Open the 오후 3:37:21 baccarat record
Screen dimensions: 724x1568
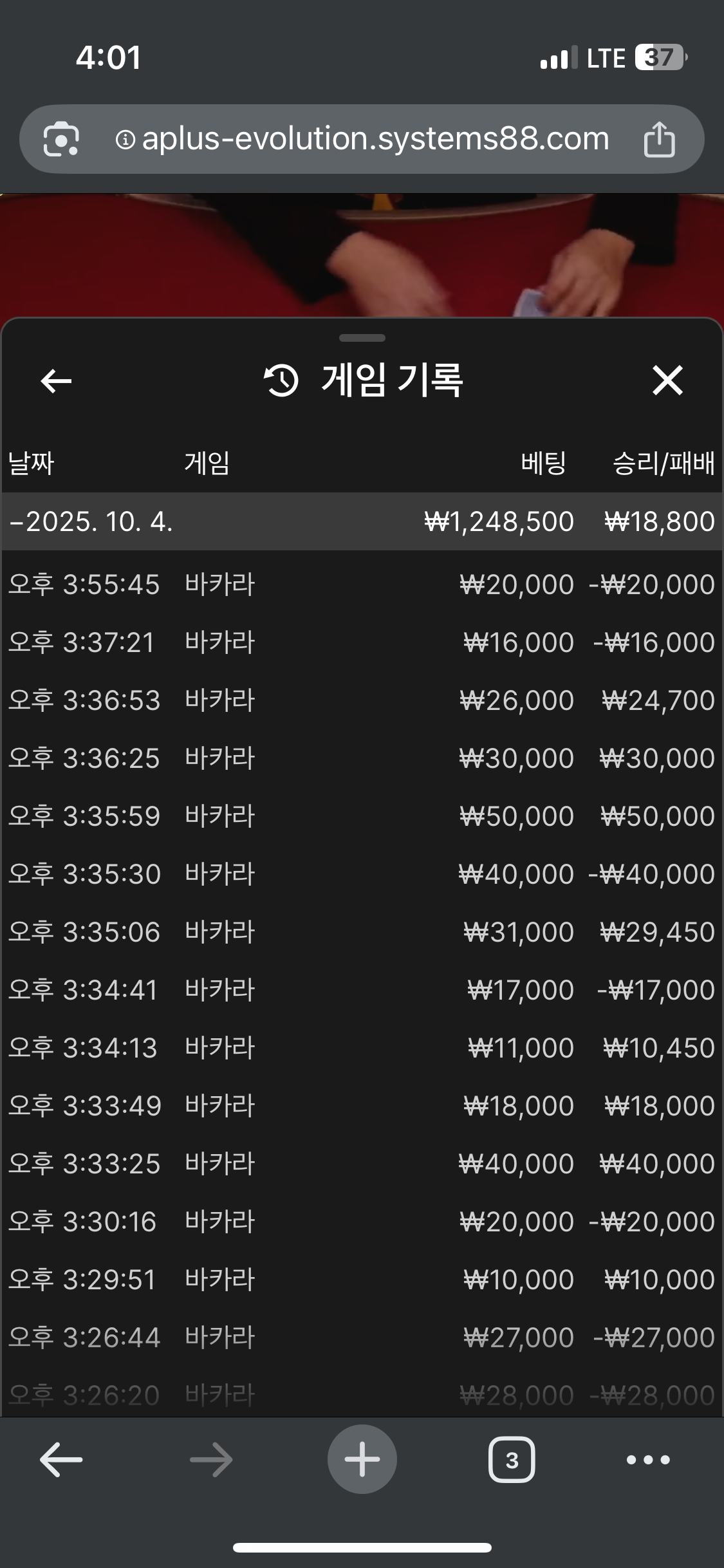[362, 642]
